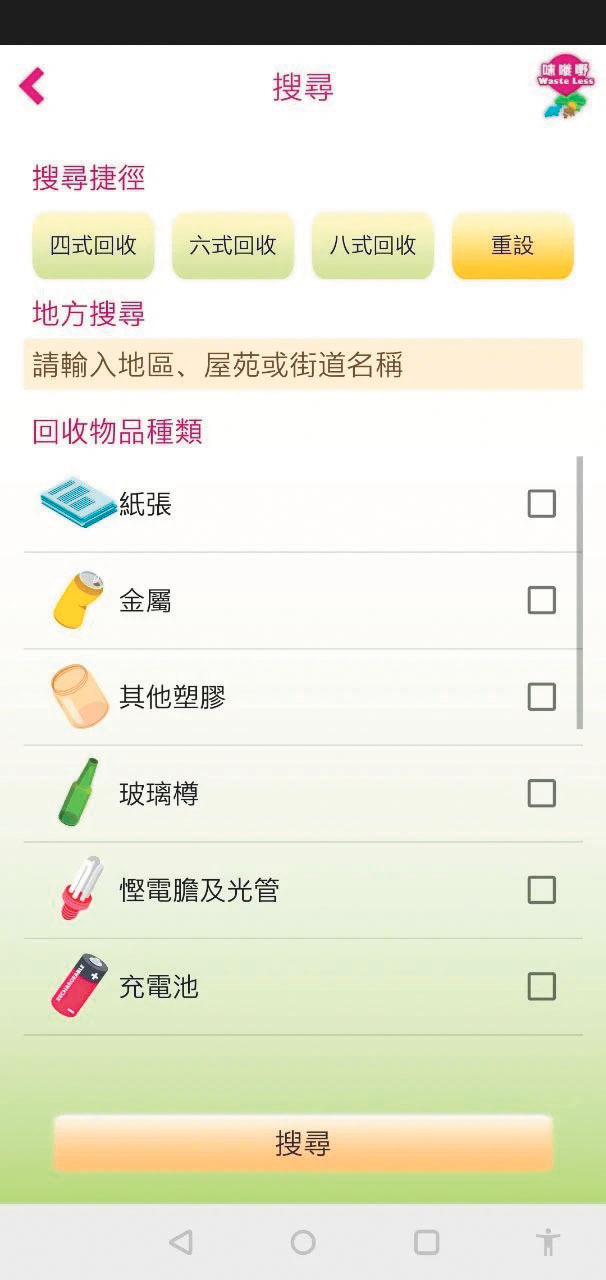Image resolution: width=606 pixels, height=1280 pixels.
Task: Tick the 玻璃樽 checkbox
Action: coord(541,794)
